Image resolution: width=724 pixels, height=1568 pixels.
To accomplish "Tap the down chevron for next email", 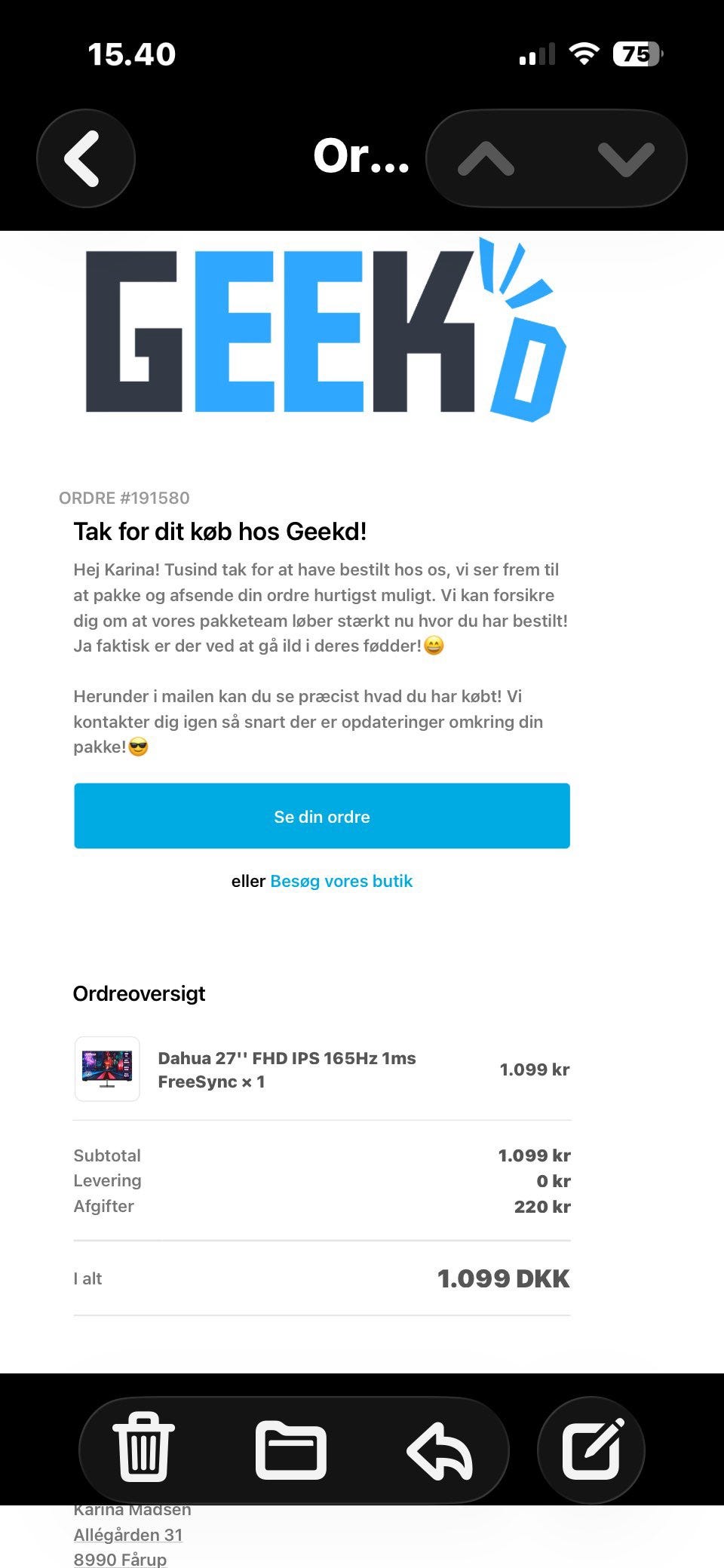I will pos(621,157).
